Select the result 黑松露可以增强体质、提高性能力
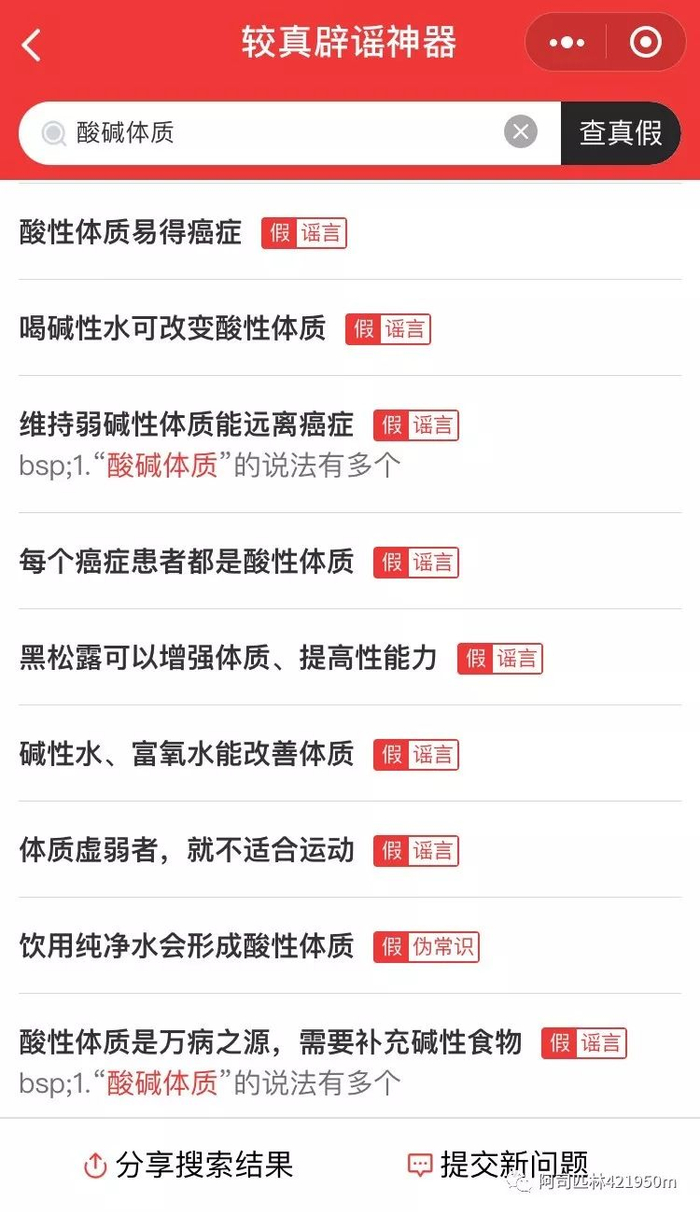The width and height of the screenshot is (700, 1212). click(229, 658)
